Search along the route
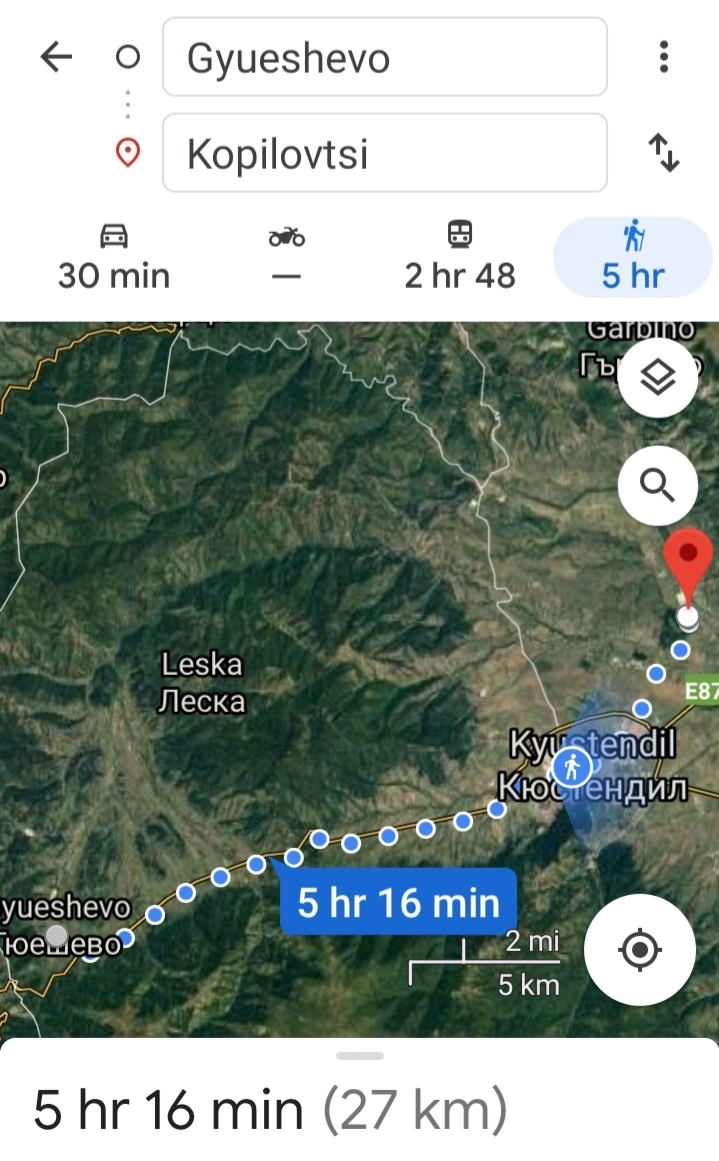The height and width of the screenshot is (1161, 719). point(657,486)
